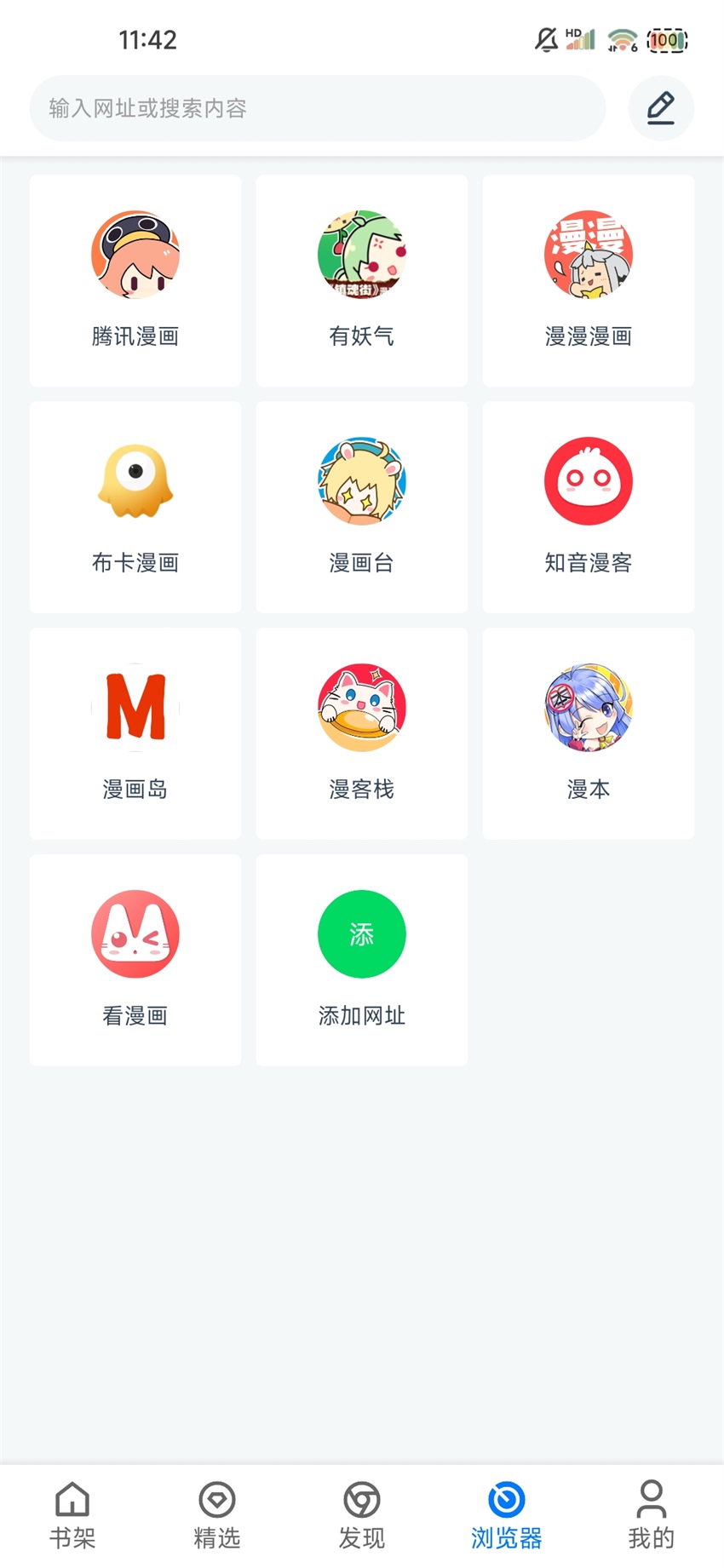
Task: Open the 看漫画 shortcut
Action: [x=135, y=959]
